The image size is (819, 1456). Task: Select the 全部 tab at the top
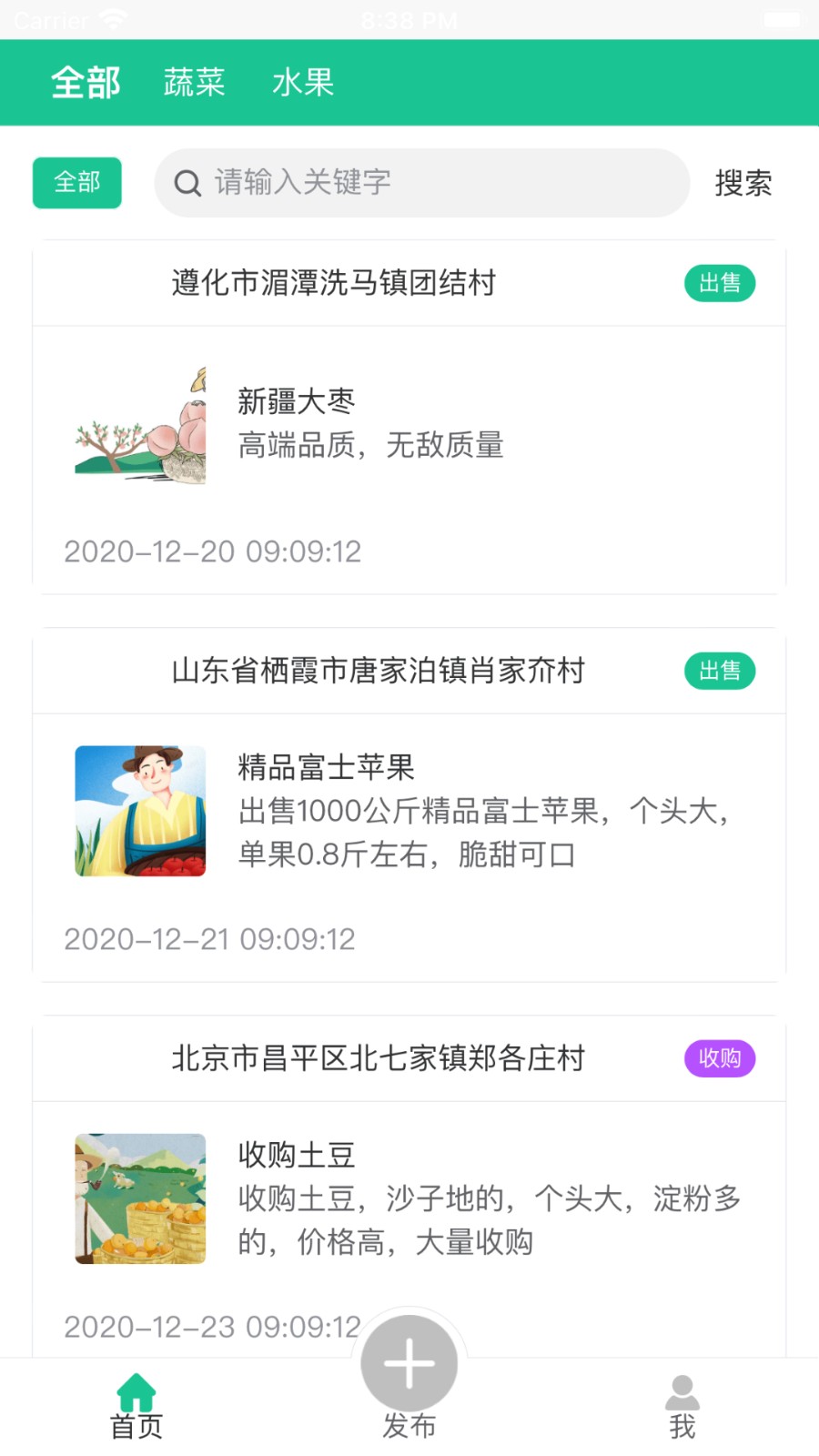[86, 82]
